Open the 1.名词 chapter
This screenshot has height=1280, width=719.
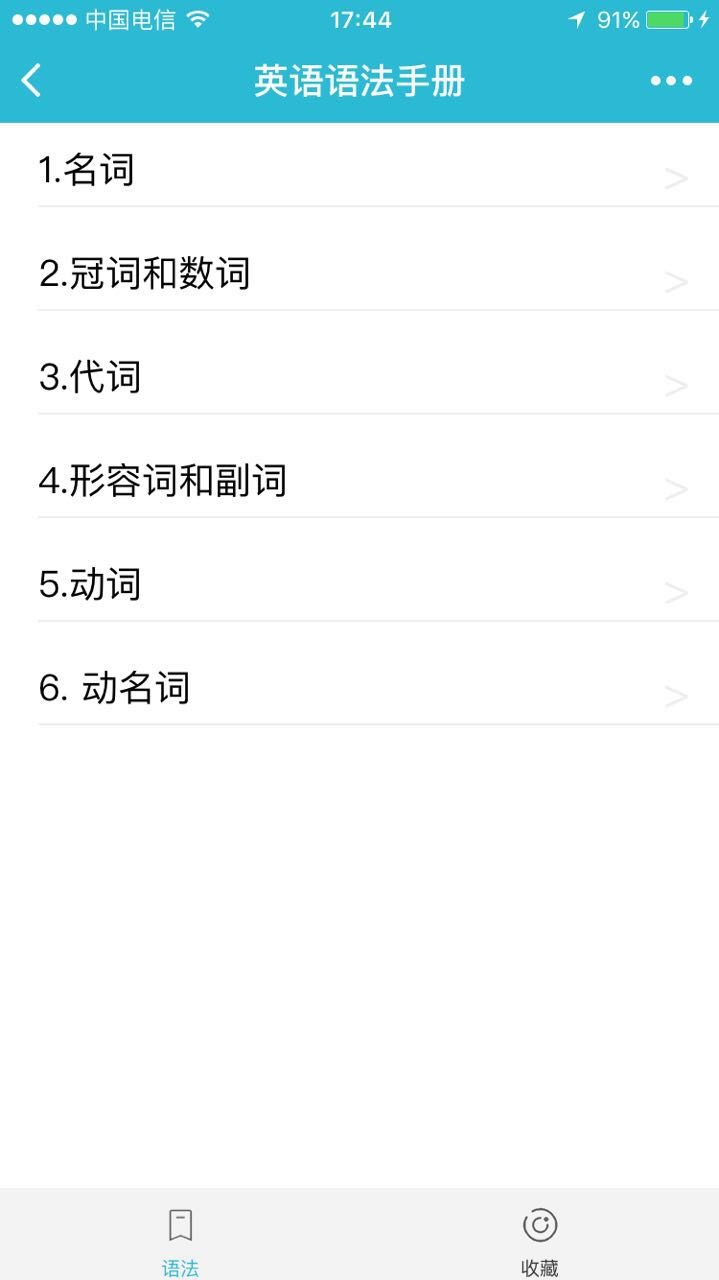click(360, 170)
